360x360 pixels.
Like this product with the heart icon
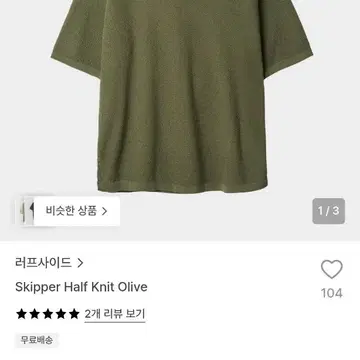tap(332, 269)
